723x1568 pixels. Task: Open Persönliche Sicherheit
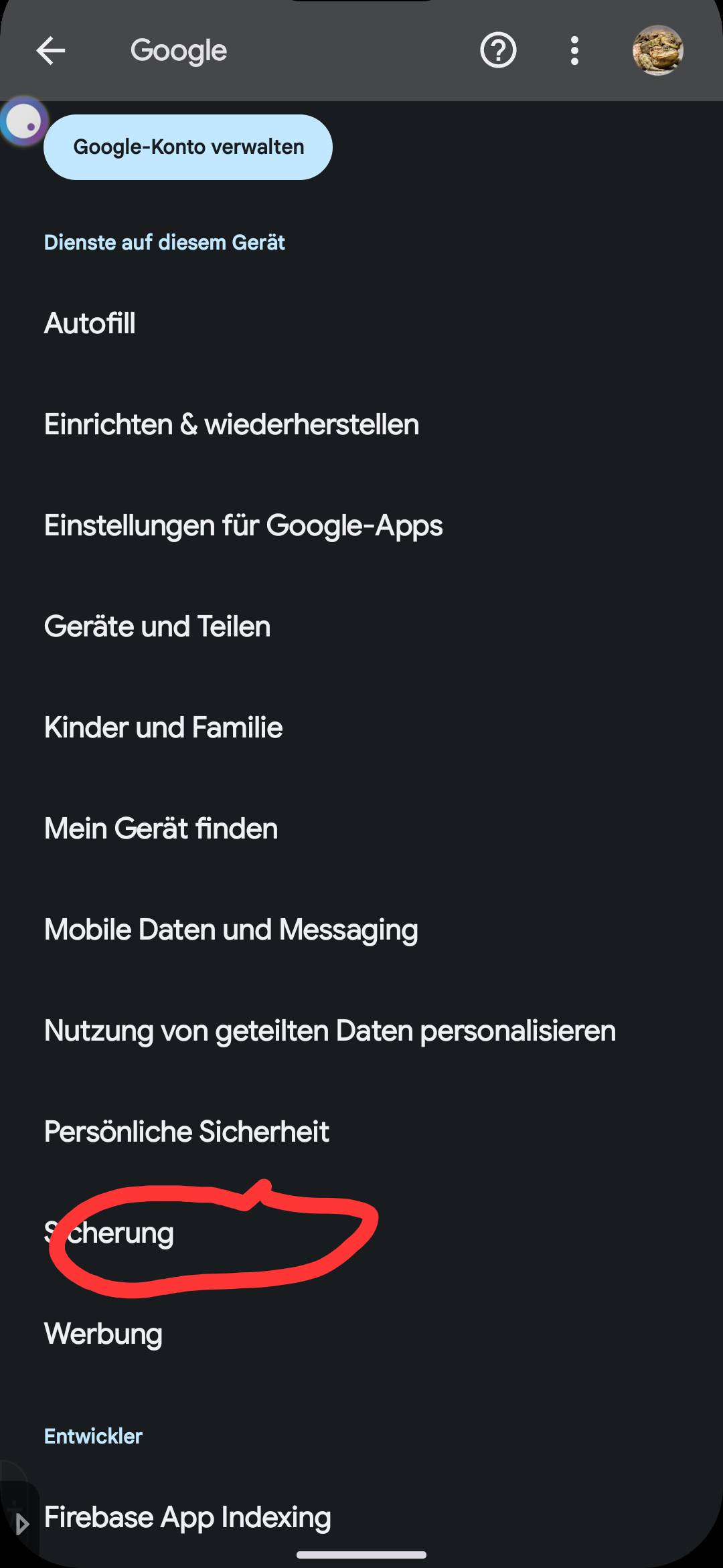pyautogui.click(x=187, y=1132)
